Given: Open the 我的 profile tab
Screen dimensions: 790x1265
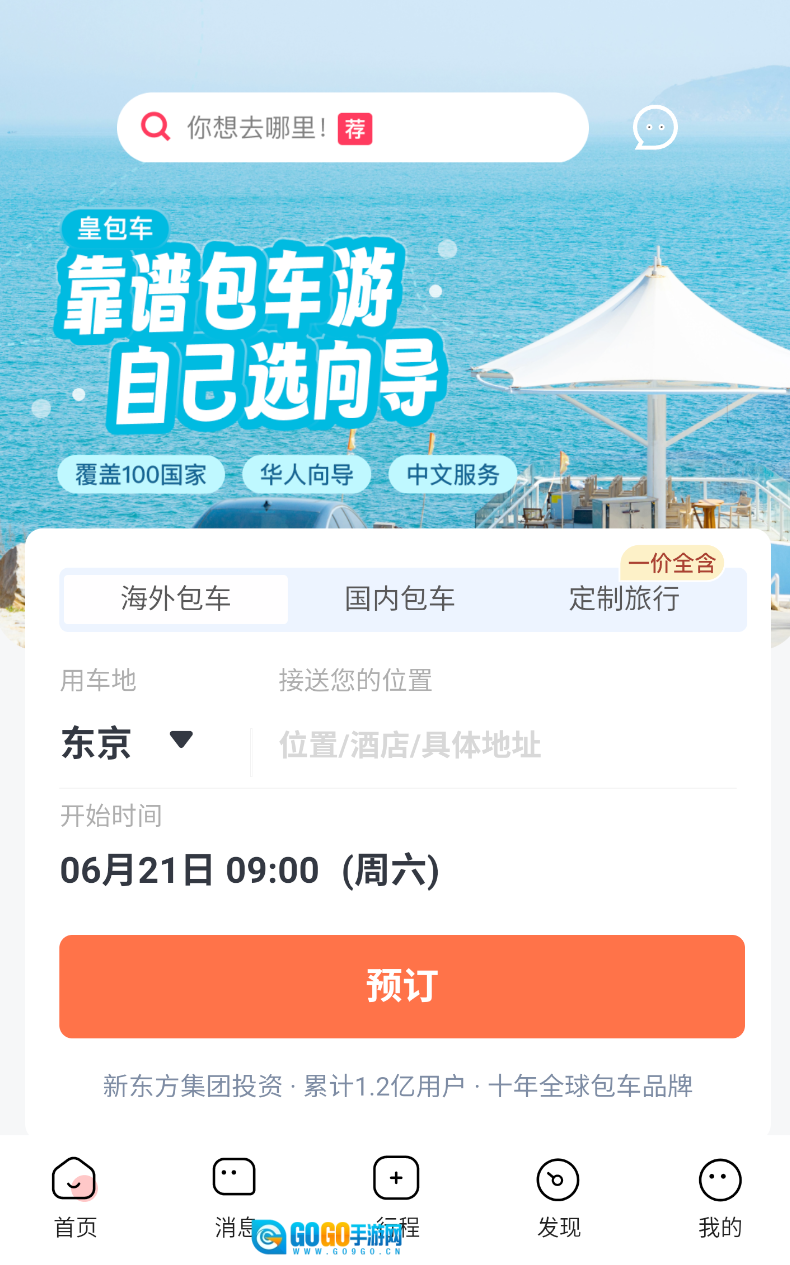Looking at the screenshot, I should click(720, 1198).
